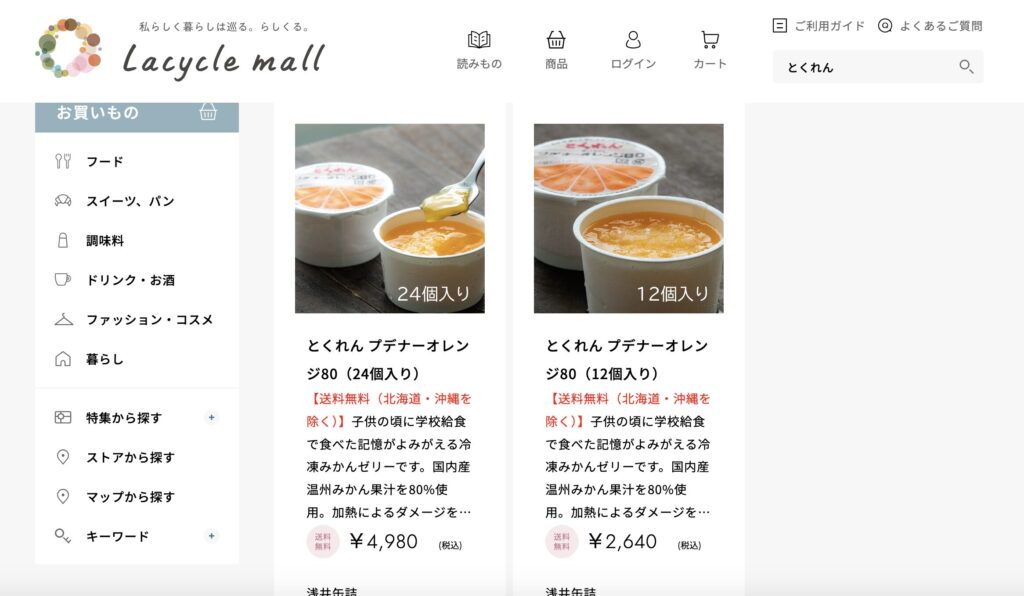1024x596 pixels.
Task: Select the スイーツ、パン category
Action: 130,201
